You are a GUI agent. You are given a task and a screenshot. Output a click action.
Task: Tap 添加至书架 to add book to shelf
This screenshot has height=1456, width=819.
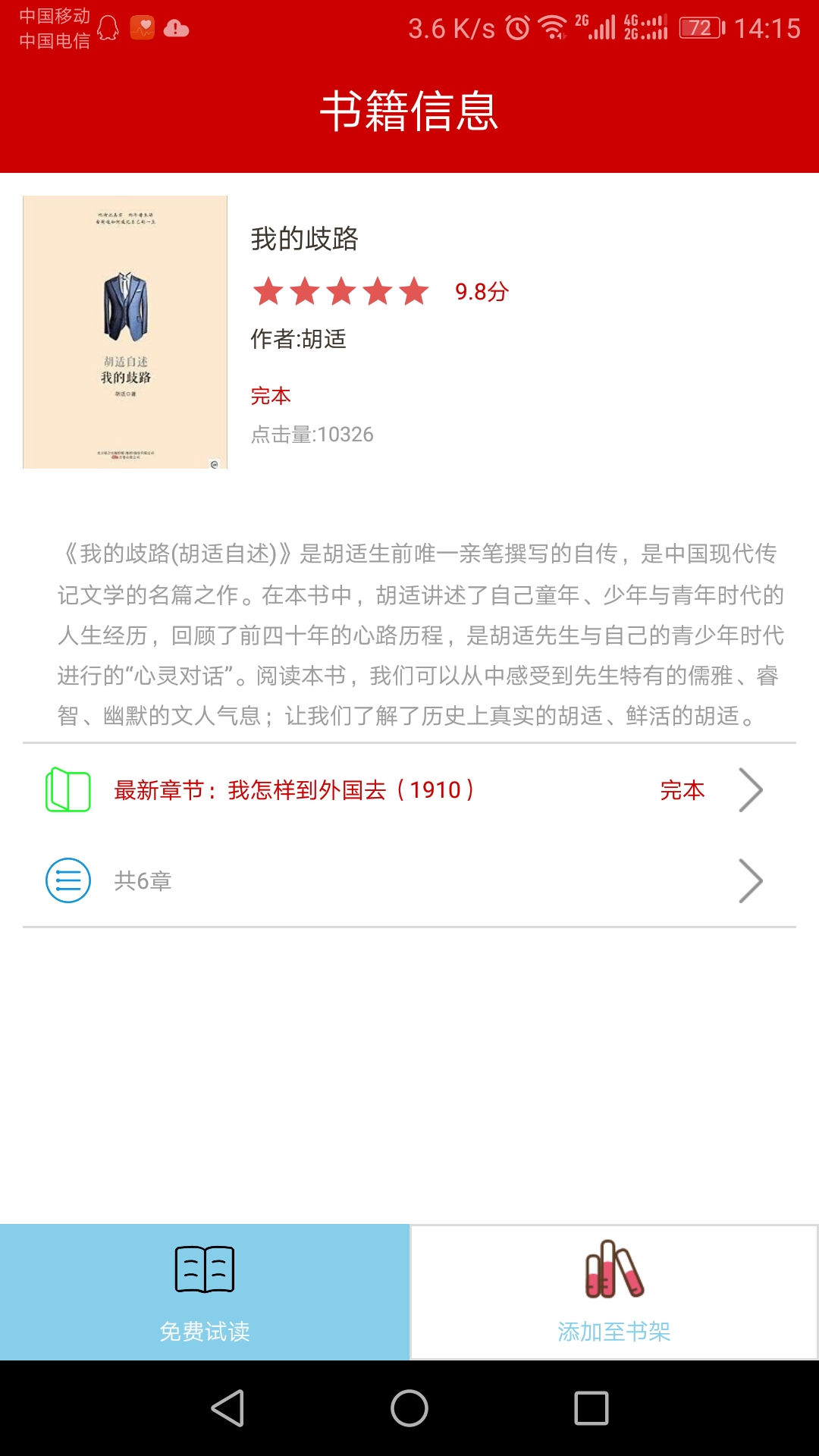tap(614, 1292)
